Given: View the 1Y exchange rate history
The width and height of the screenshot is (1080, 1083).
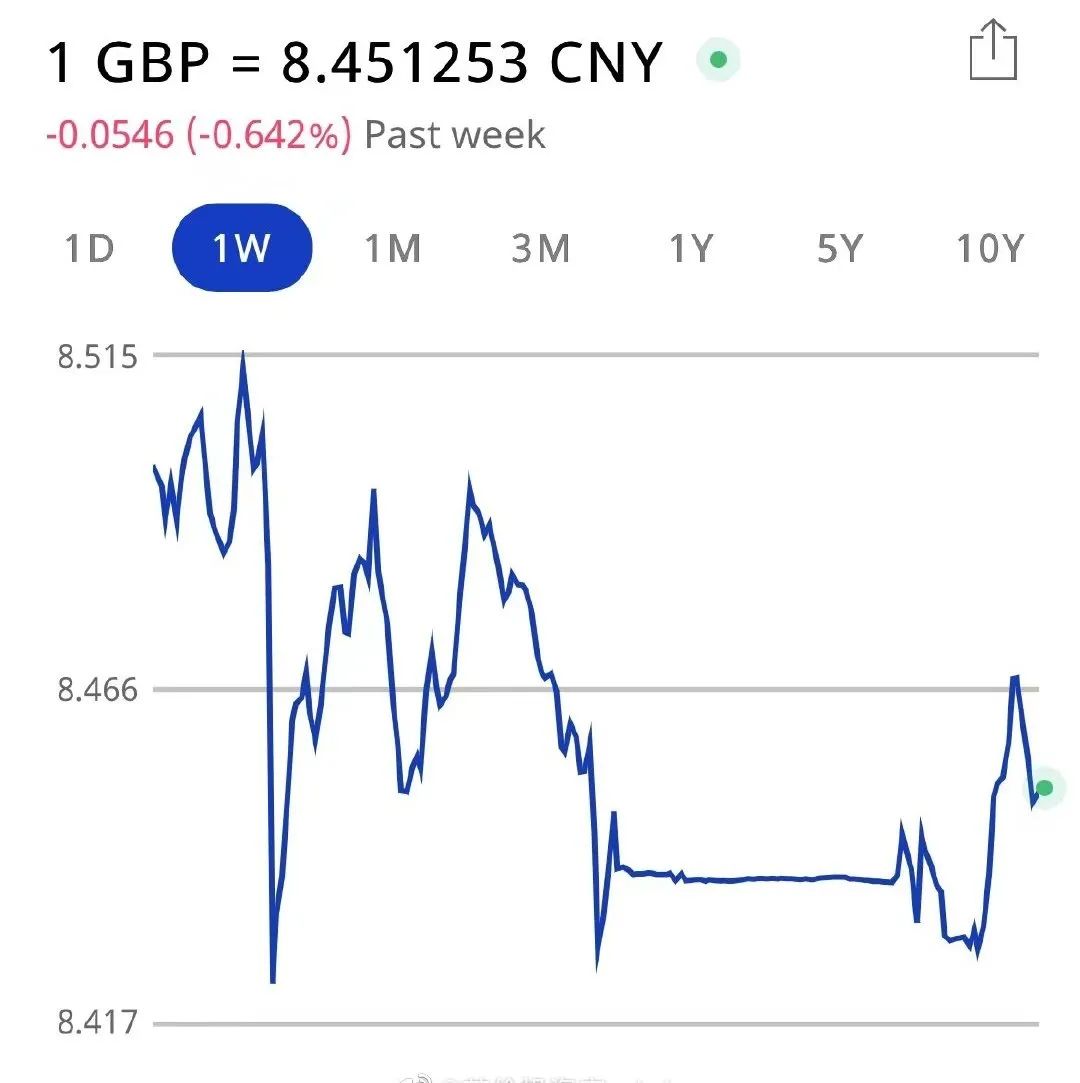Looking at the screenshot, I should [691, 248].
